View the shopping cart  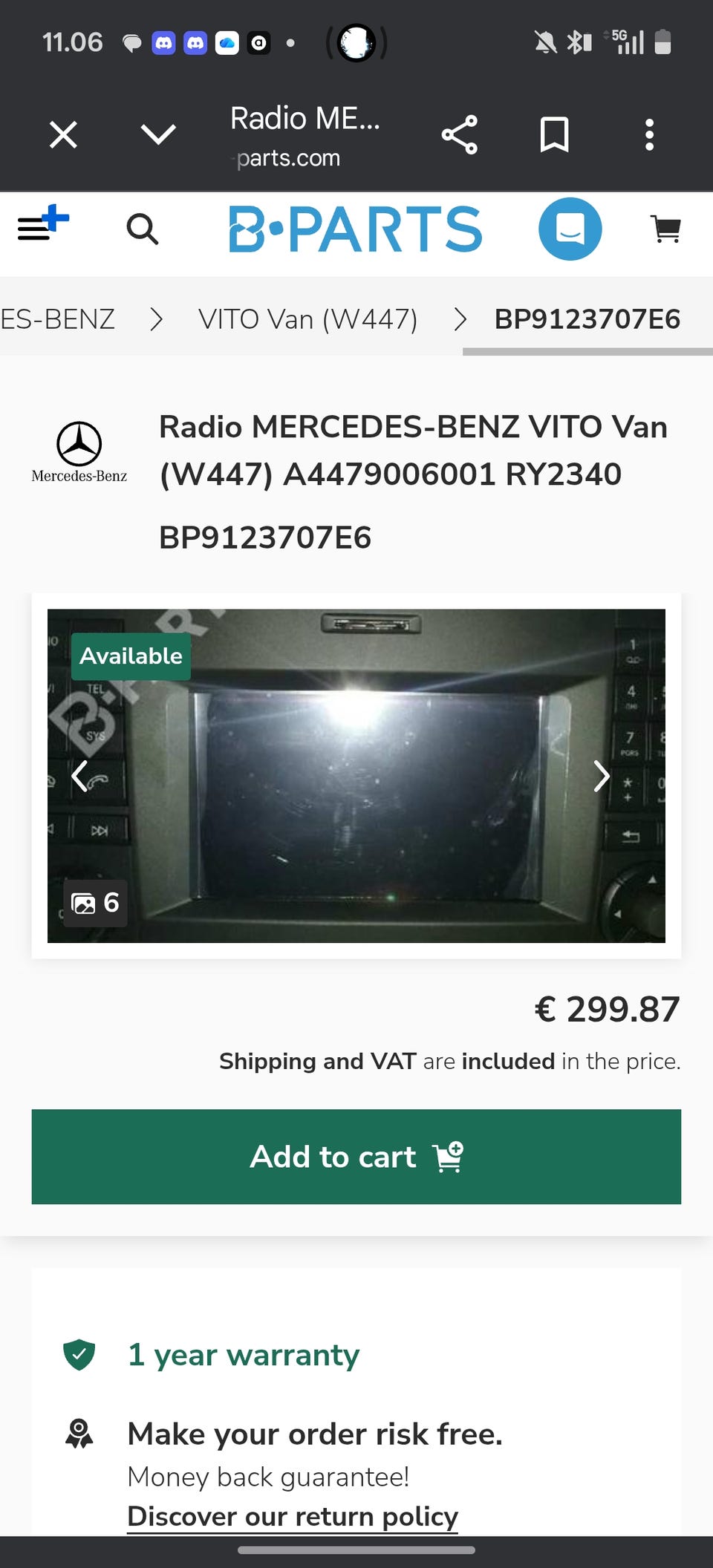665,229
